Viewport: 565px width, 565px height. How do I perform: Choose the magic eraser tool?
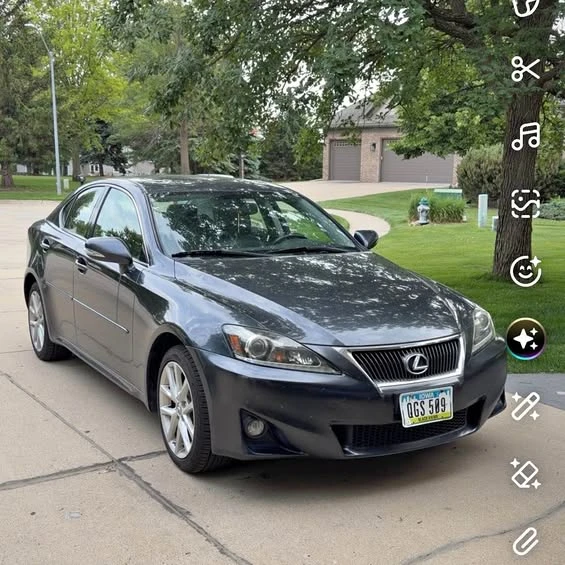pos(526,473)
